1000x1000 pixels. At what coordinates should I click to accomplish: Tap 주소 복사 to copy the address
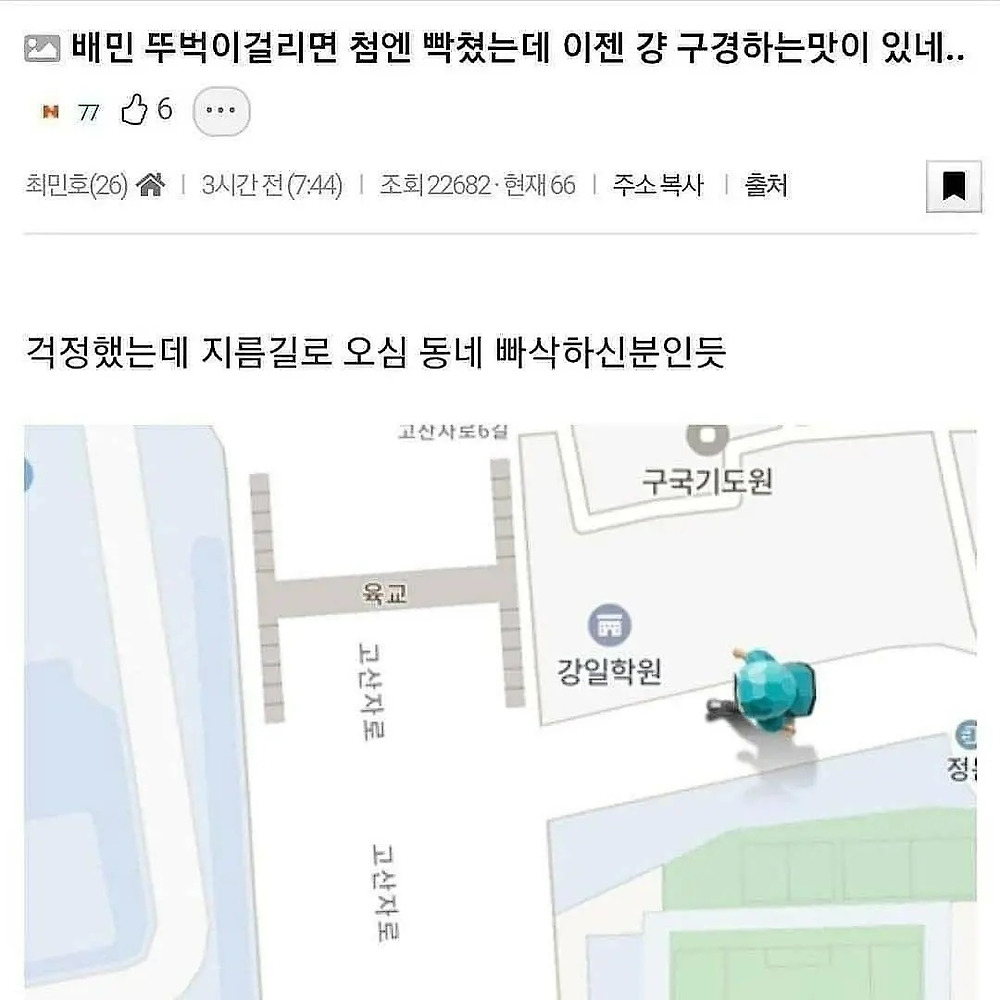click(658, 185)
